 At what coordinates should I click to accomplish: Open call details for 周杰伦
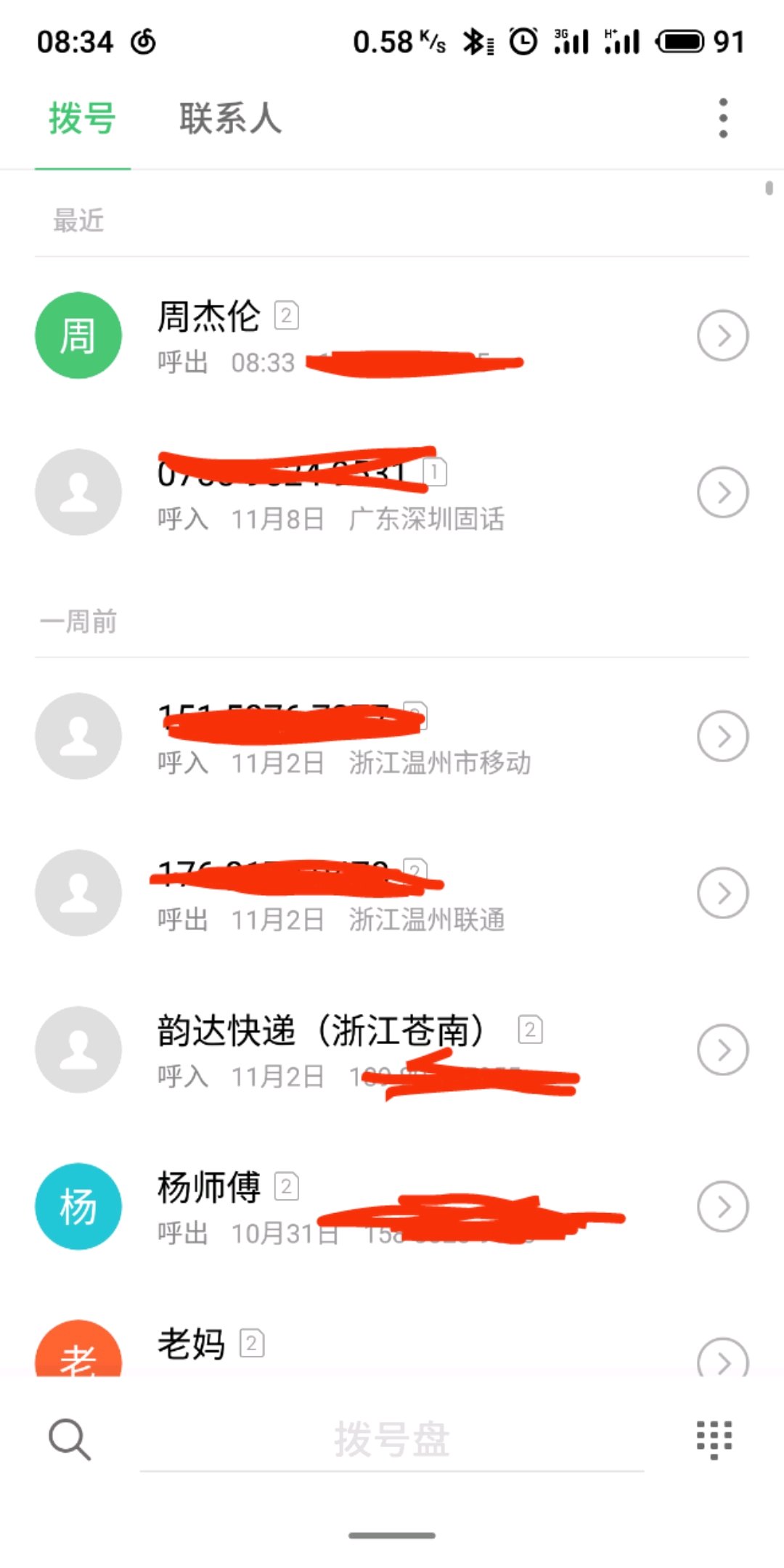point(722,335)
